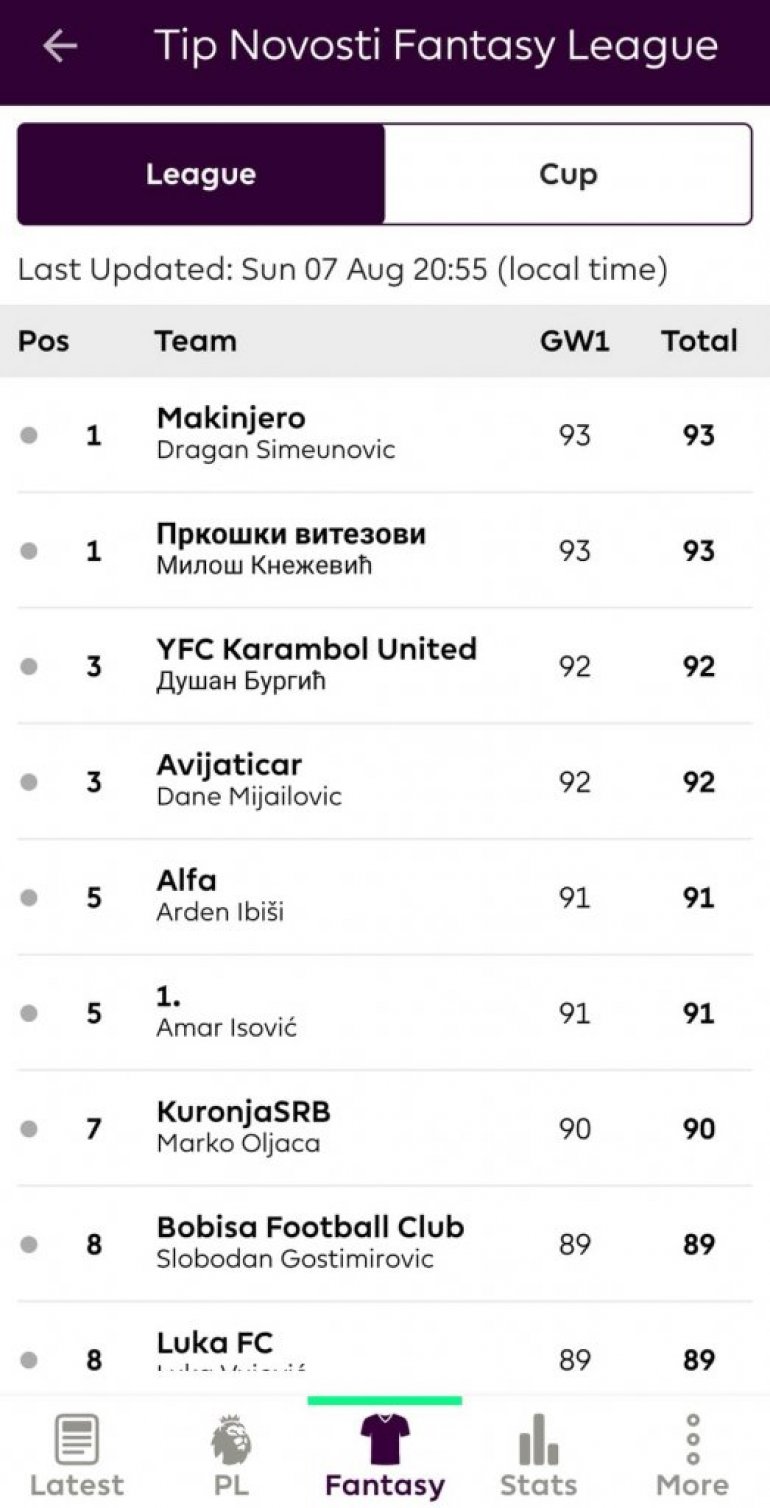Switch to the Cup tab

pos(567,174)
